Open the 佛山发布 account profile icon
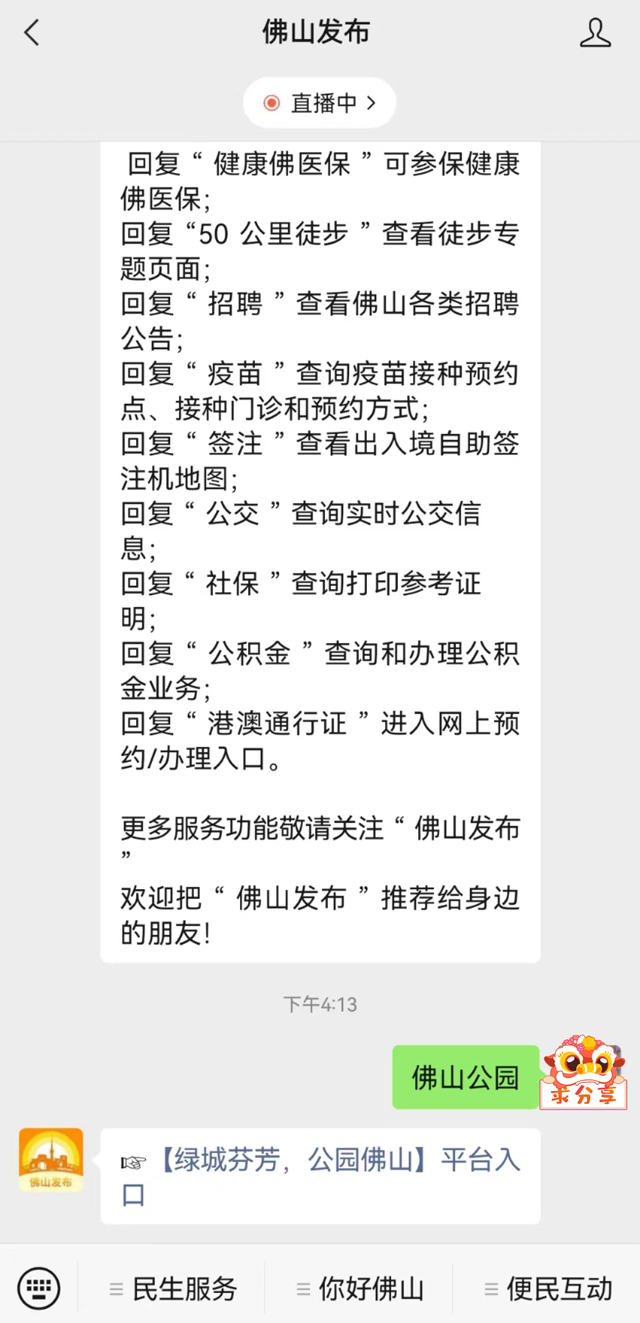The width and height of the screenshot is (640, 1323). tap(595, 33)
